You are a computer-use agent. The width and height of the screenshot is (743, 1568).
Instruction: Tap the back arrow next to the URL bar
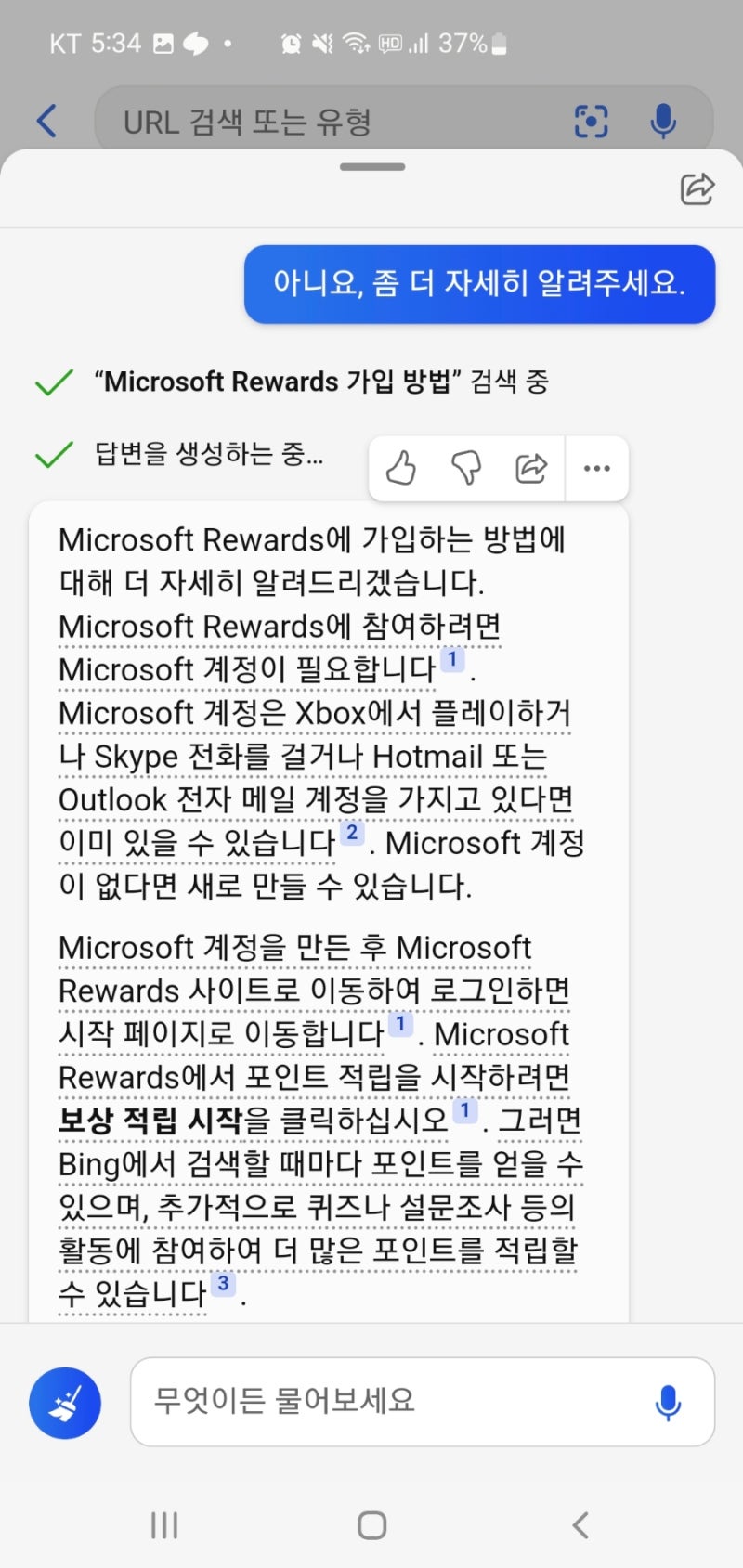pyautogui.click(x=46, y=121)
